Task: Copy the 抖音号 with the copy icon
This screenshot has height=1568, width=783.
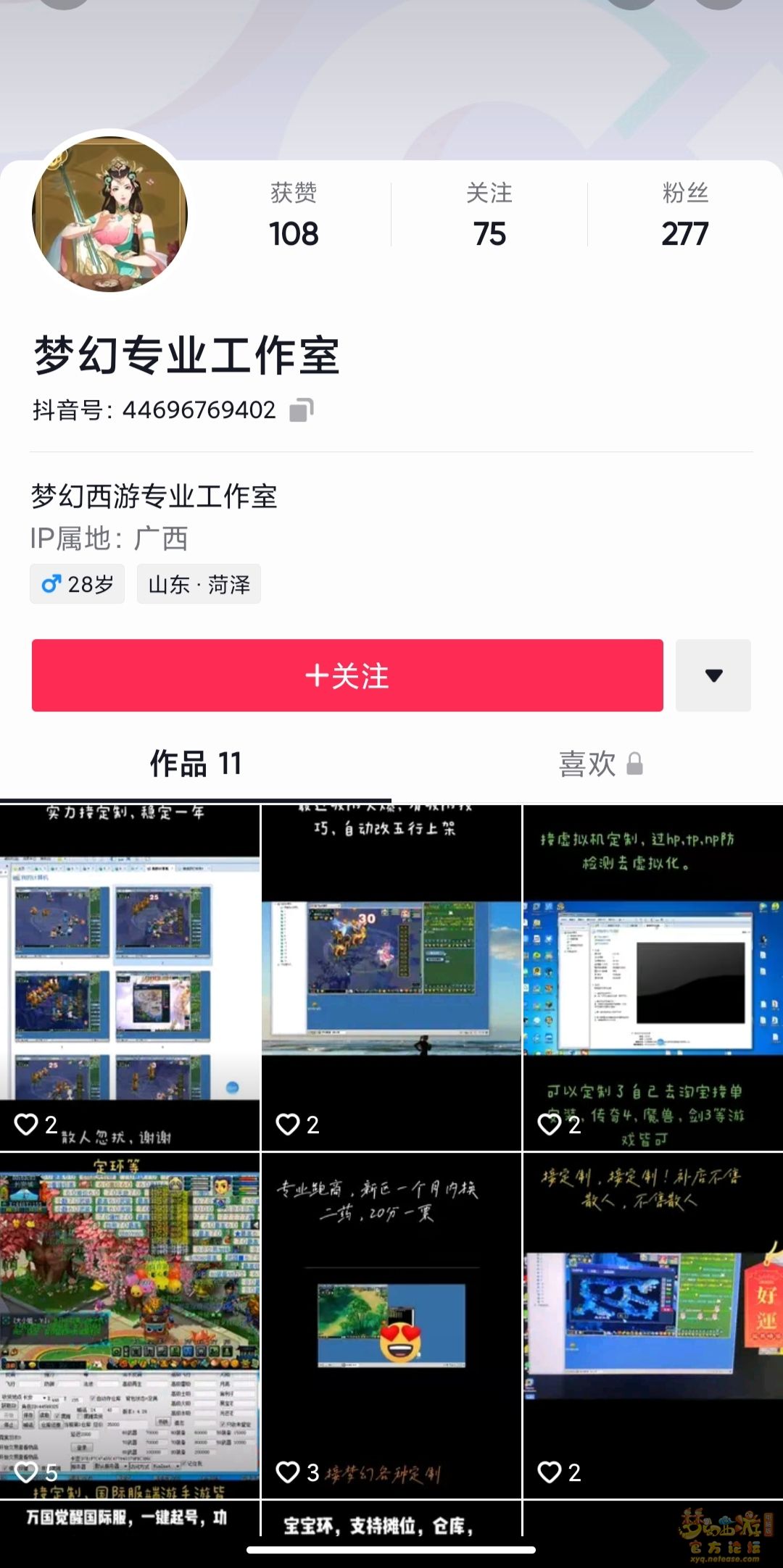Action: (301, 410)
